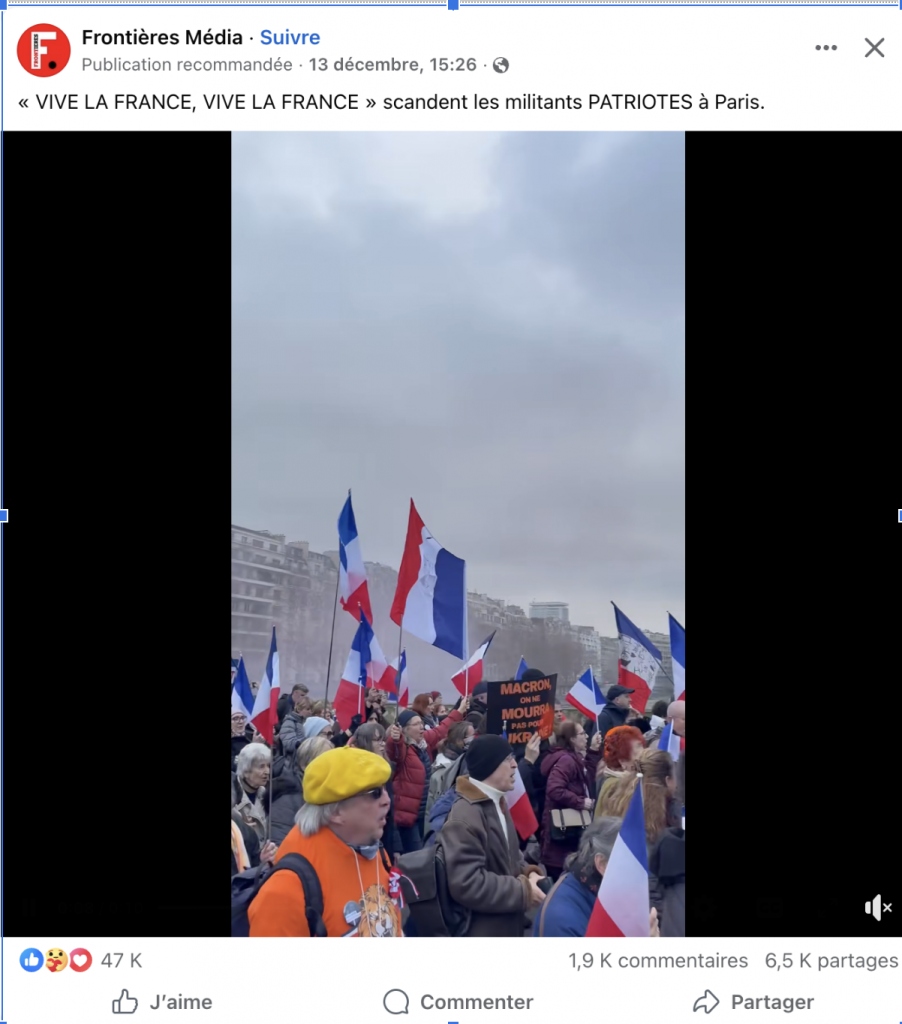Unmute the video sound

click(x=877, y=907)
